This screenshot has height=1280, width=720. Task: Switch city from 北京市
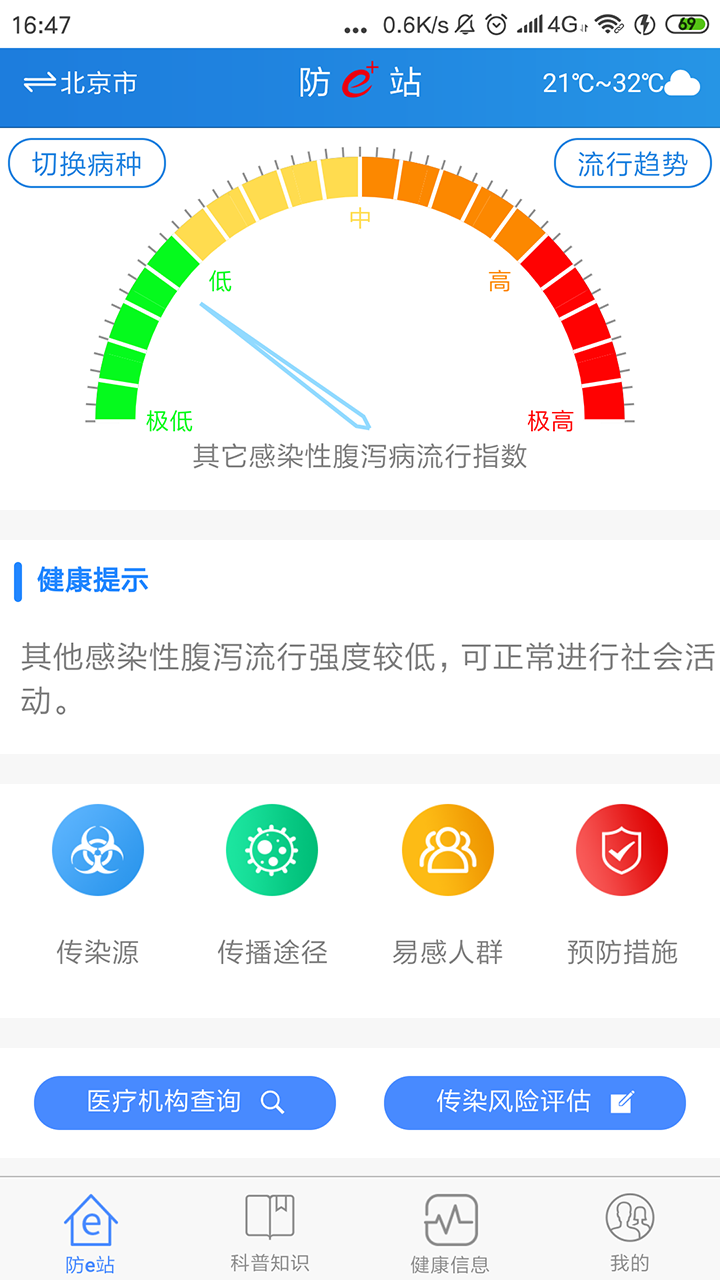[80, 83]
